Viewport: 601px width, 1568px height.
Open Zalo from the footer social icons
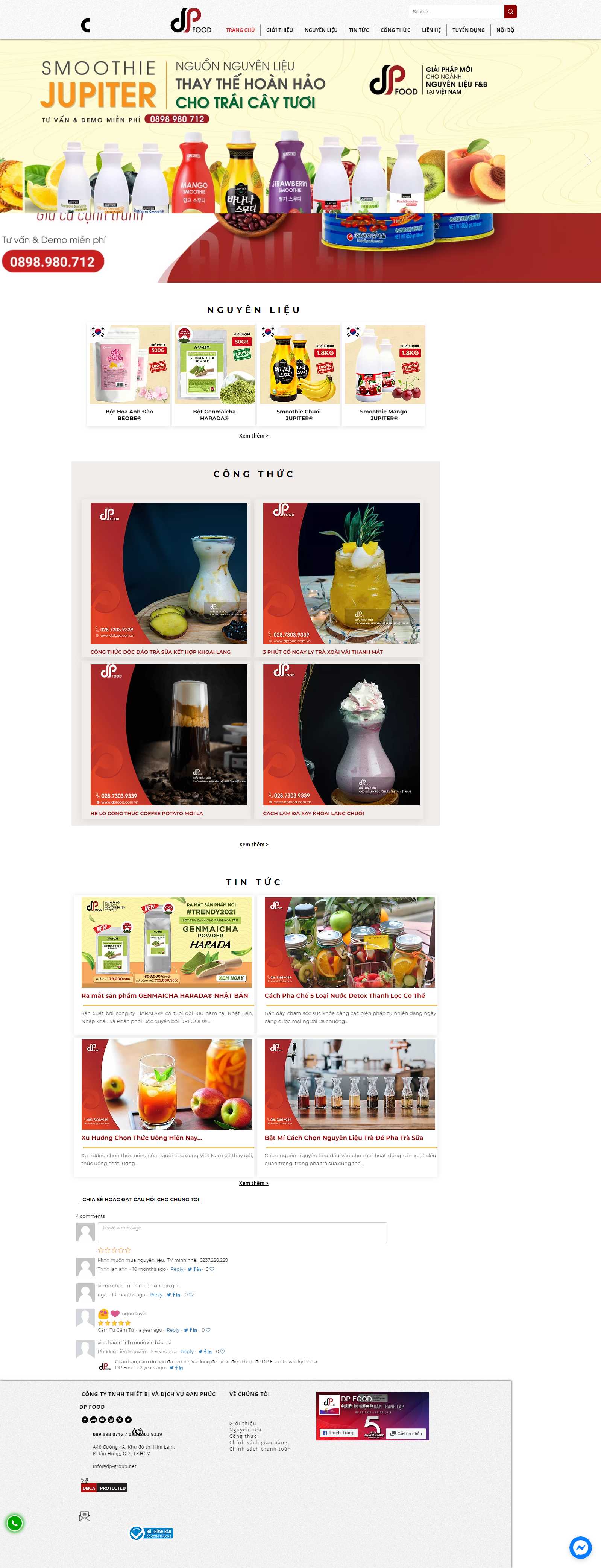pyautogui.click(x=93, y=1420)
